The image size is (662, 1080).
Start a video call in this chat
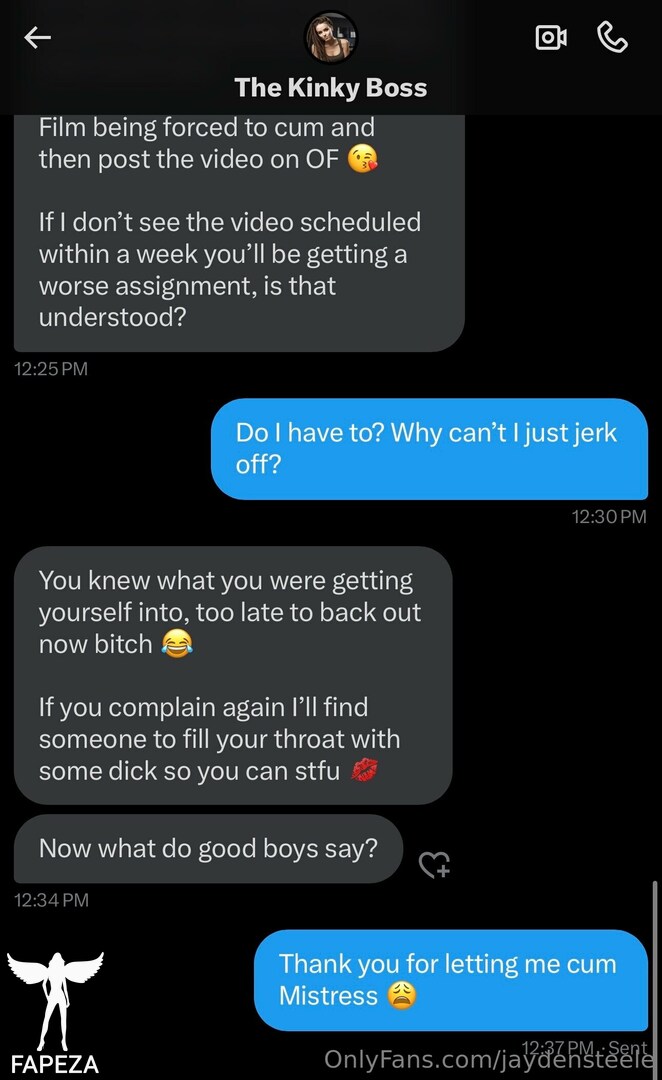click(x=551, y=38)
